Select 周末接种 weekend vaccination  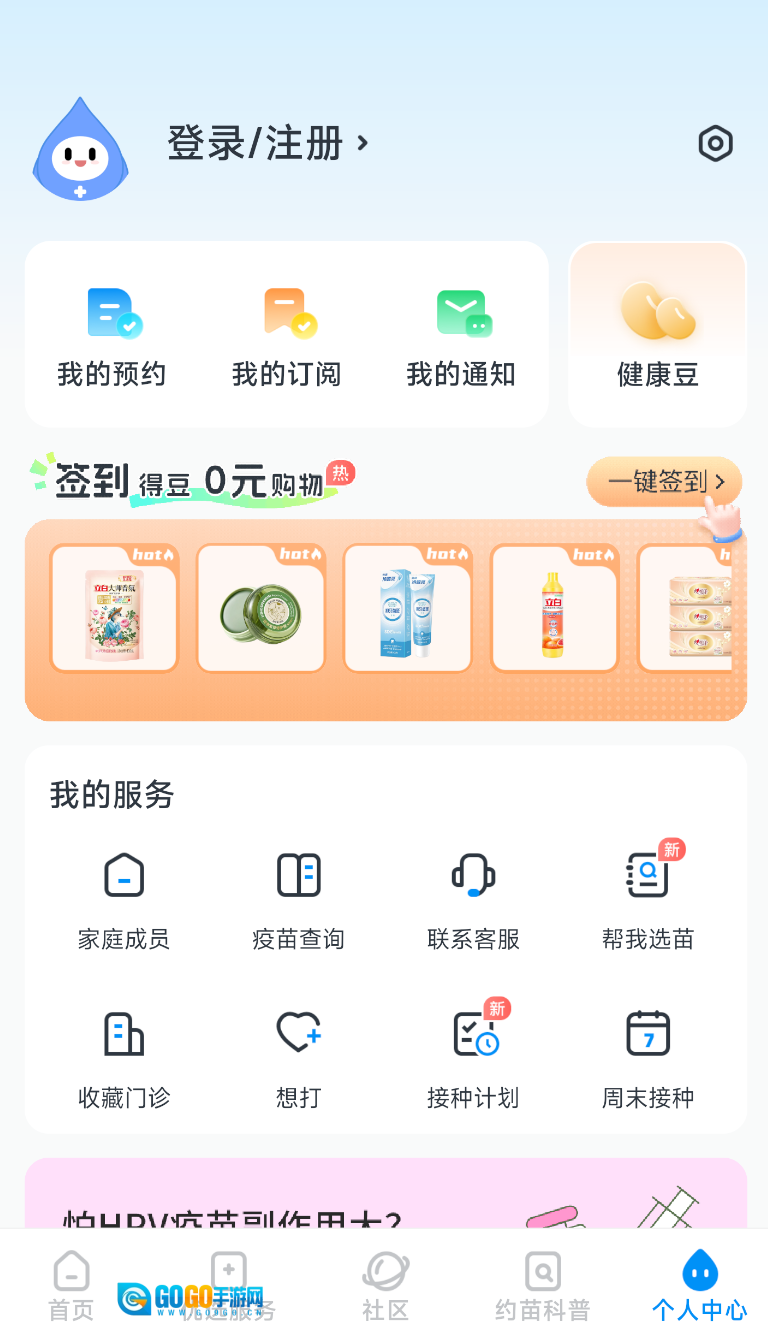point(648,1057)
